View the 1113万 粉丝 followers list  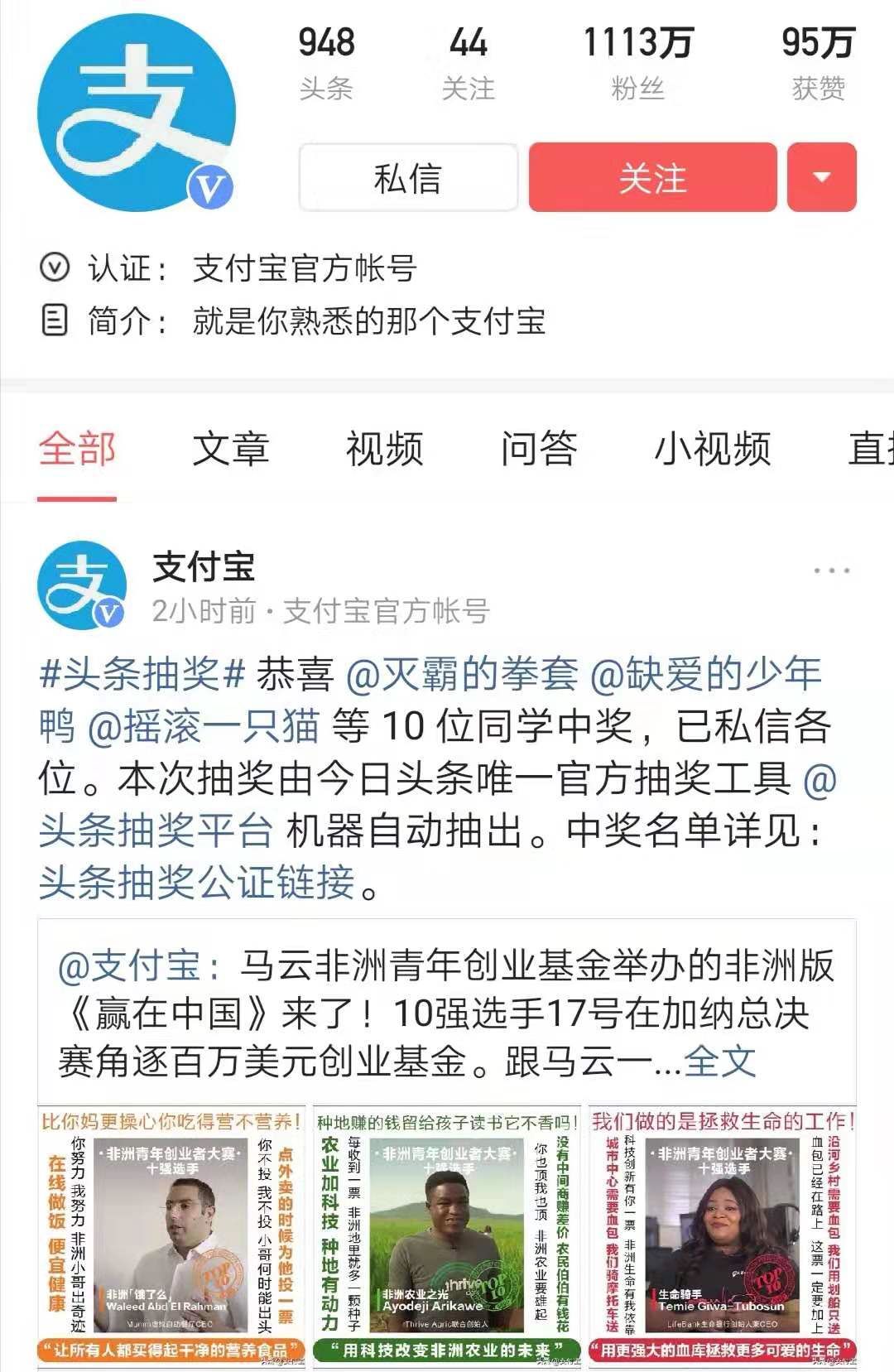pyautogui.click(x=637, y=64)
